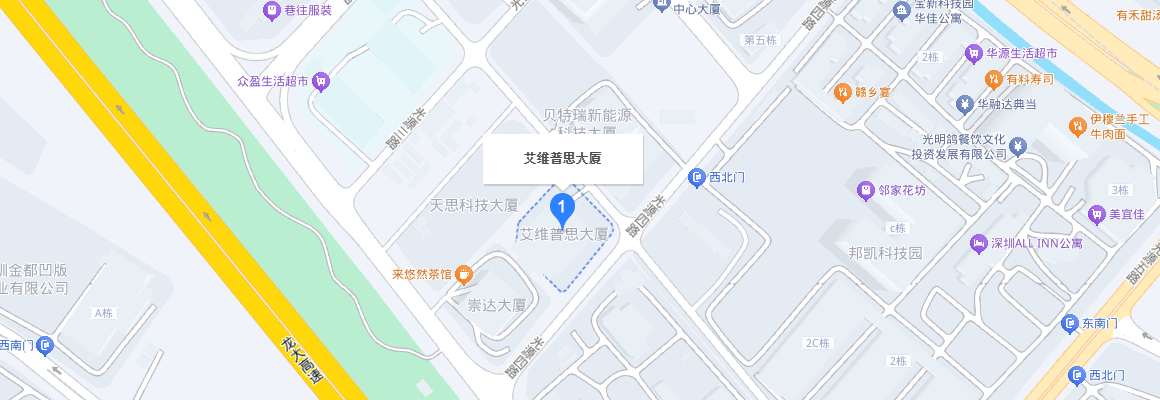Tap the blue location pin numbered 1
Image resolution: width=1160 pixels, height=400 pixels.
563,210
